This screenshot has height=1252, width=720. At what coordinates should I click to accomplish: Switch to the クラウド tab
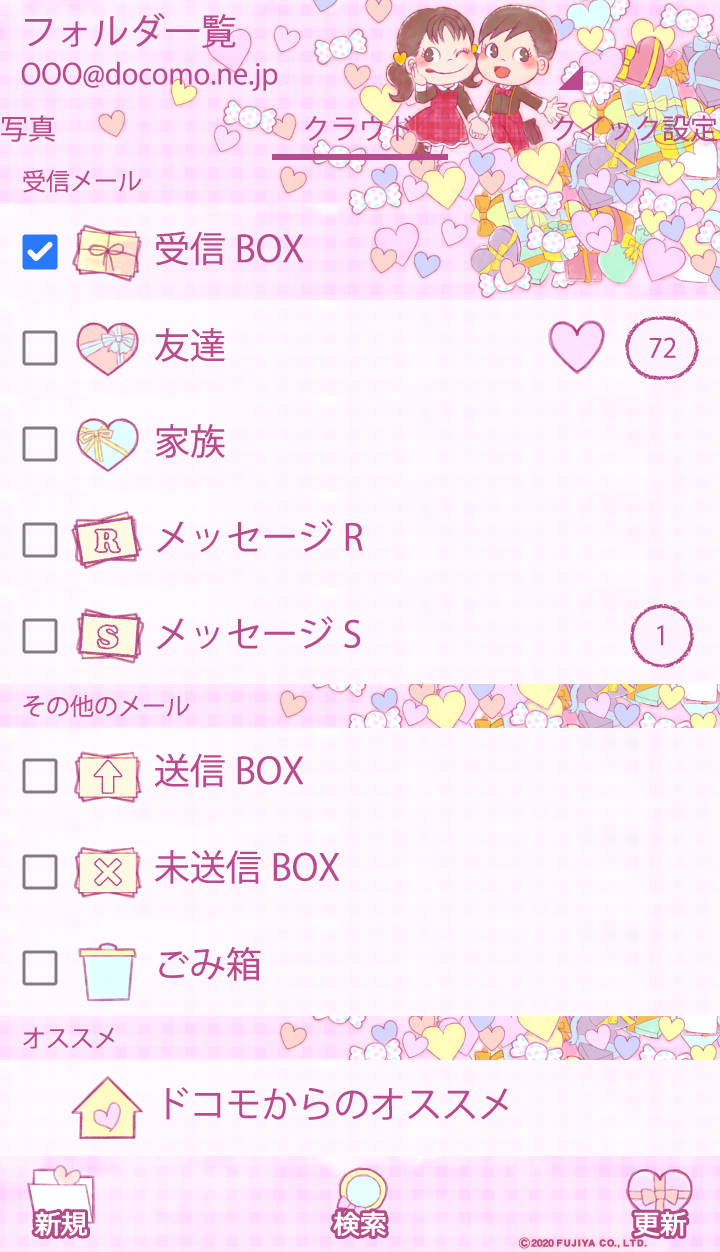pos(358,130)
